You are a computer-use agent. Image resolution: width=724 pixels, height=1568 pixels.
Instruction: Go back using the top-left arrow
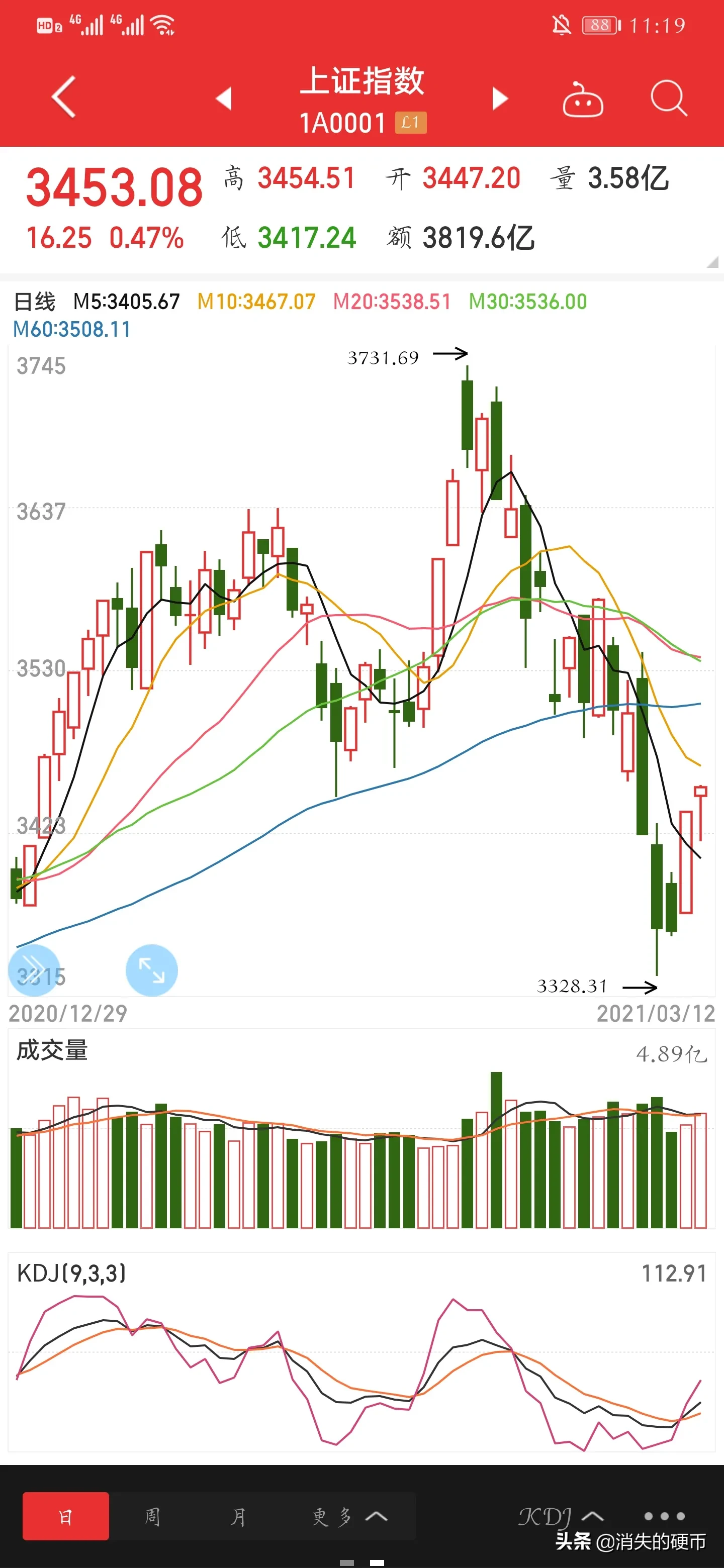(63, 97)
